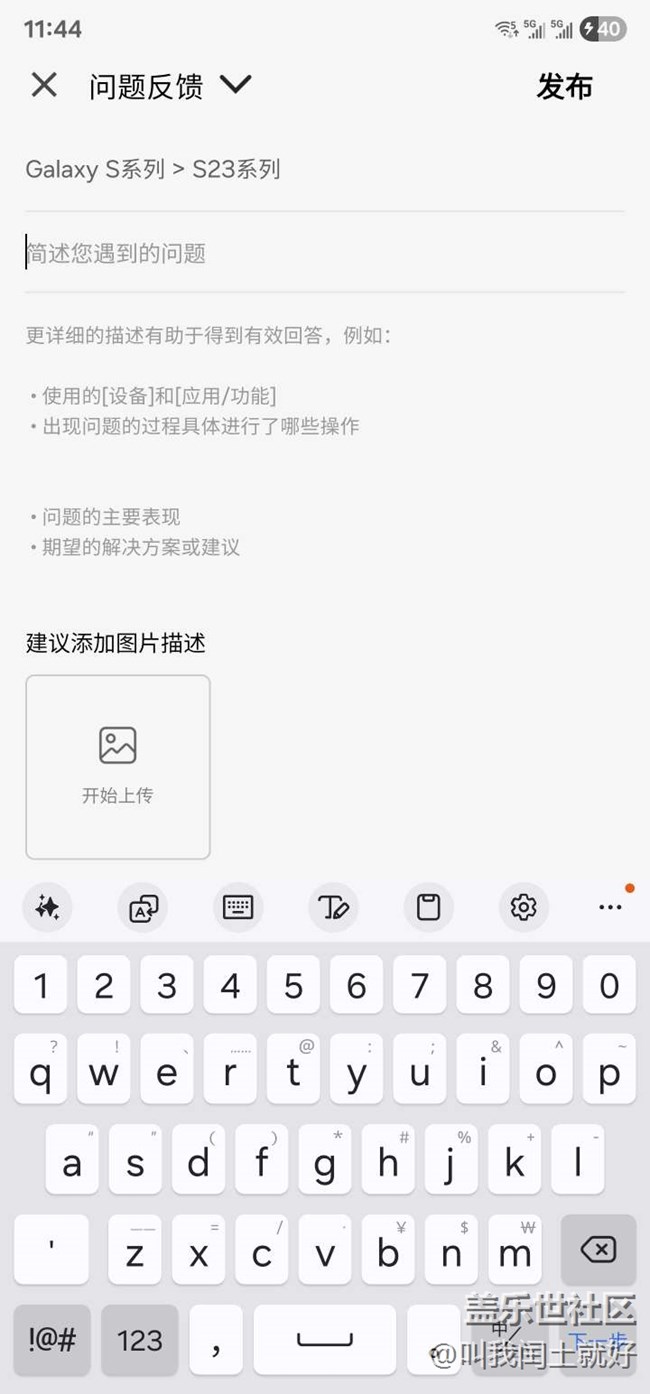Open the keyboard handwriting text tool
650x1394 pixels.
click(333, 907)
